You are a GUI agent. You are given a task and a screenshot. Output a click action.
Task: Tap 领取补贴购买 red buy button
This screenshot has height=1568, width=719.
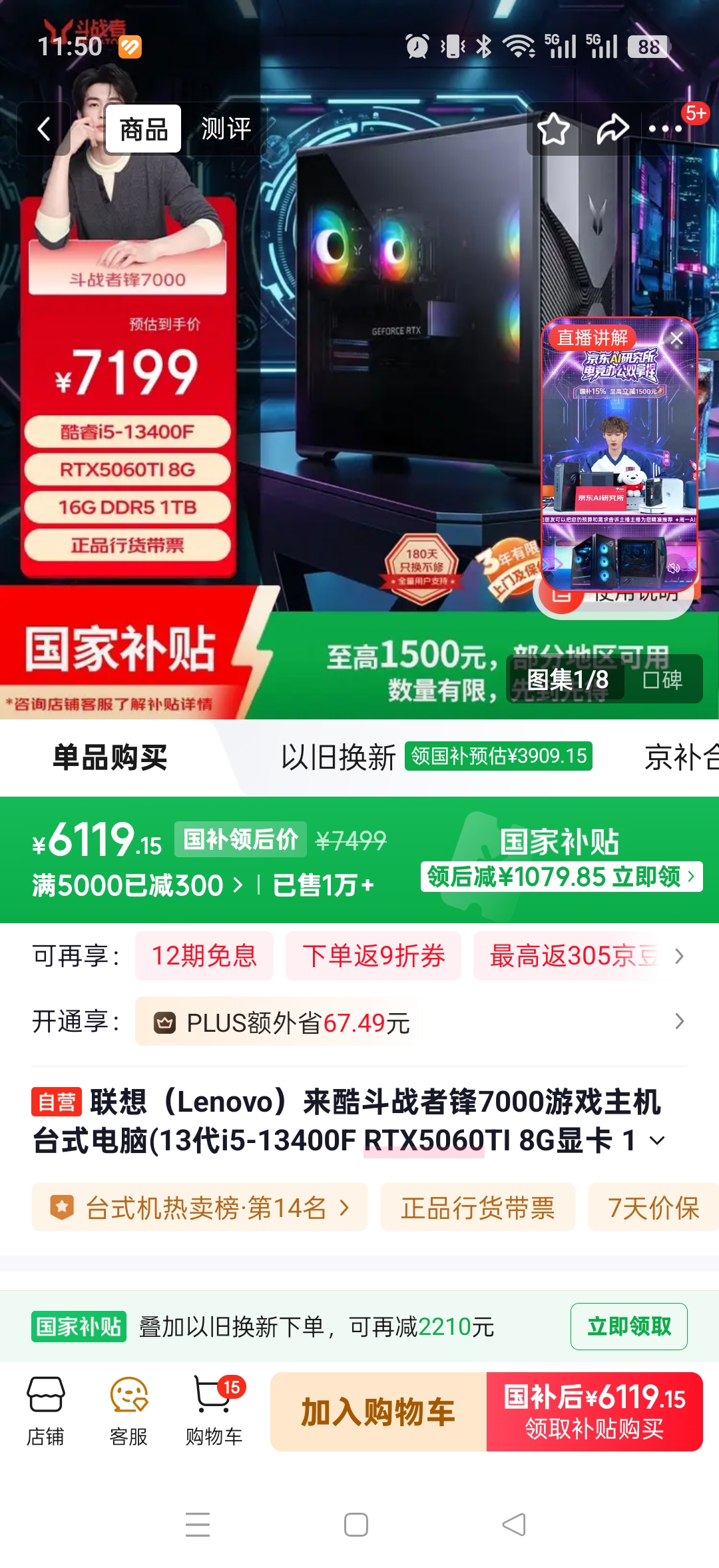pyautogui.click(x=595, y=1412)
